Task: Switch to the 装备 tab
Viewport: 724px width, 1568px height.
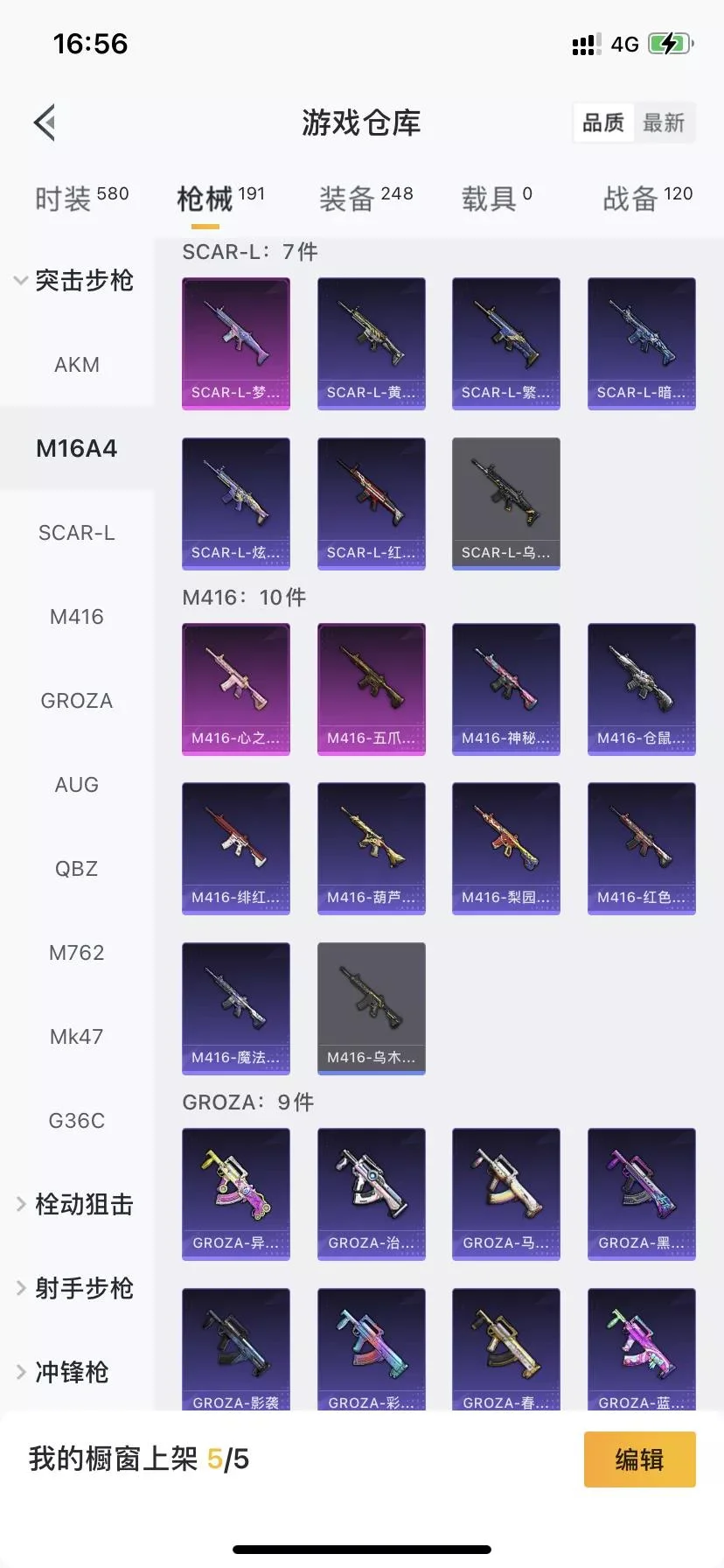Action: click(x=365, y=199)
